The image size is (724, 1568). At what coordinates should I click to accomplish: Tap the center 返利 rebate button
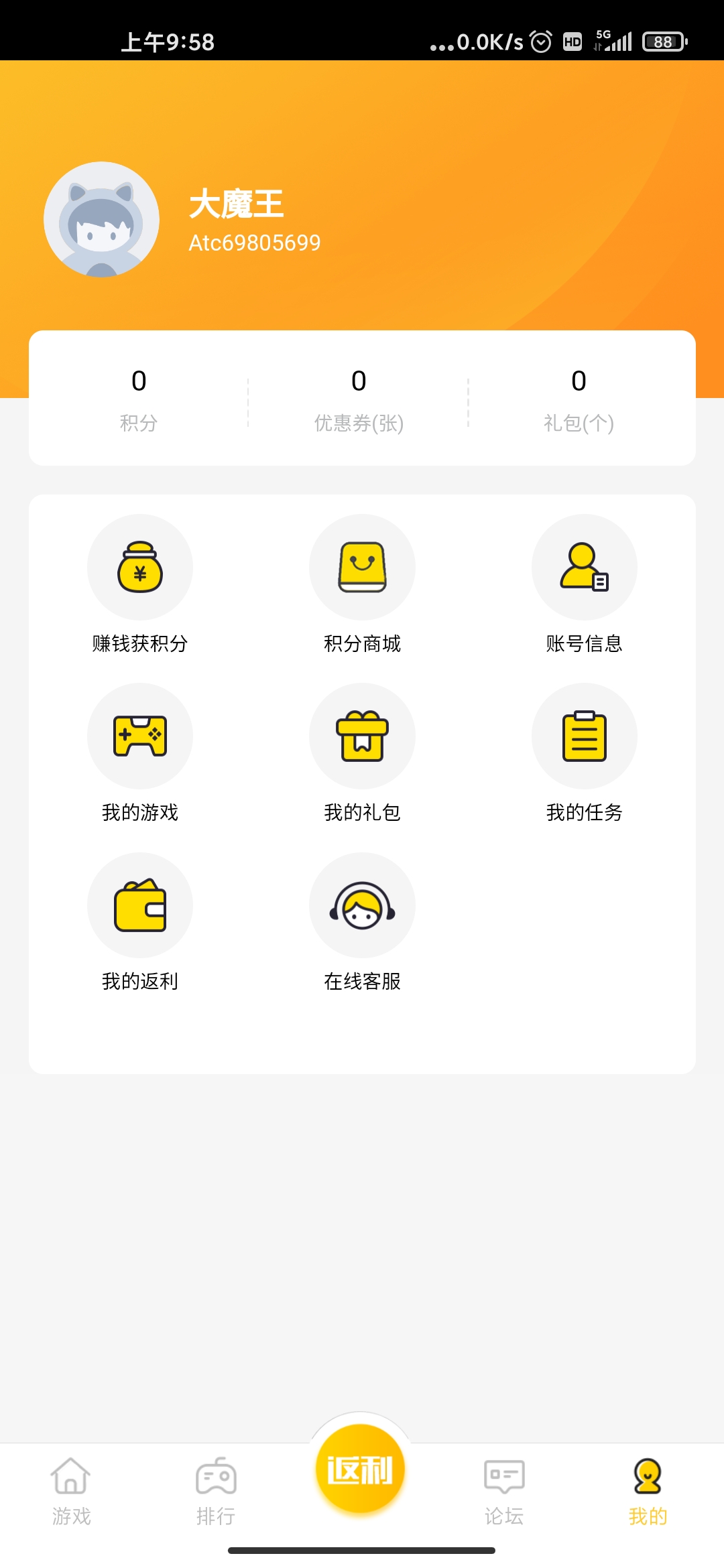coord(361,1470)
